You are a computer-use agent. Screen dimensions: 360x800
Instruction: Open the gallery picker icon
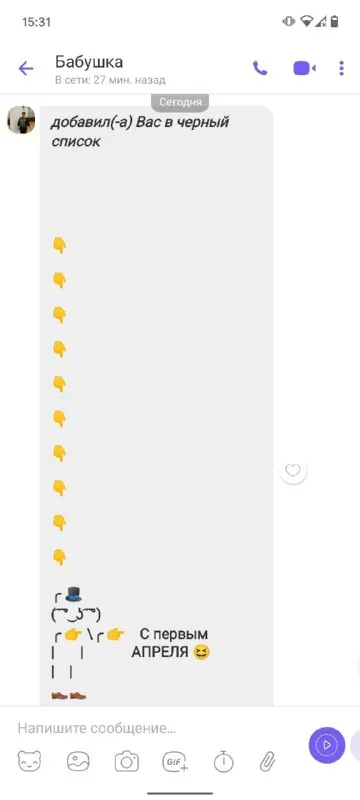pyautogui.click(x=78, y=762)
